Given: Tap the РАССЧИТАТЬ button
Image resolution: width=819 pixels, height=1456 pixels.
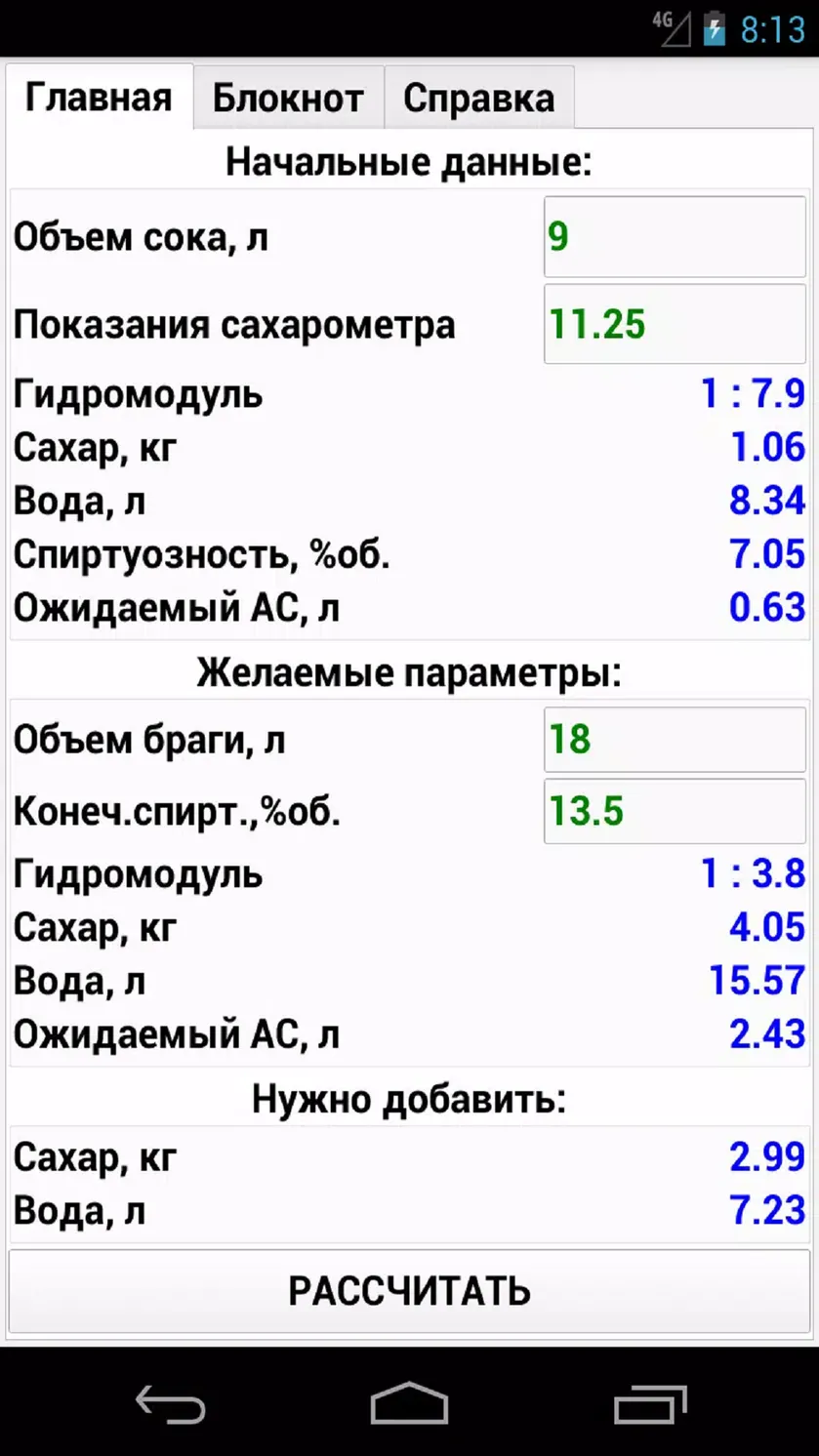Looking at the screenshot, I should (409, 1292).
